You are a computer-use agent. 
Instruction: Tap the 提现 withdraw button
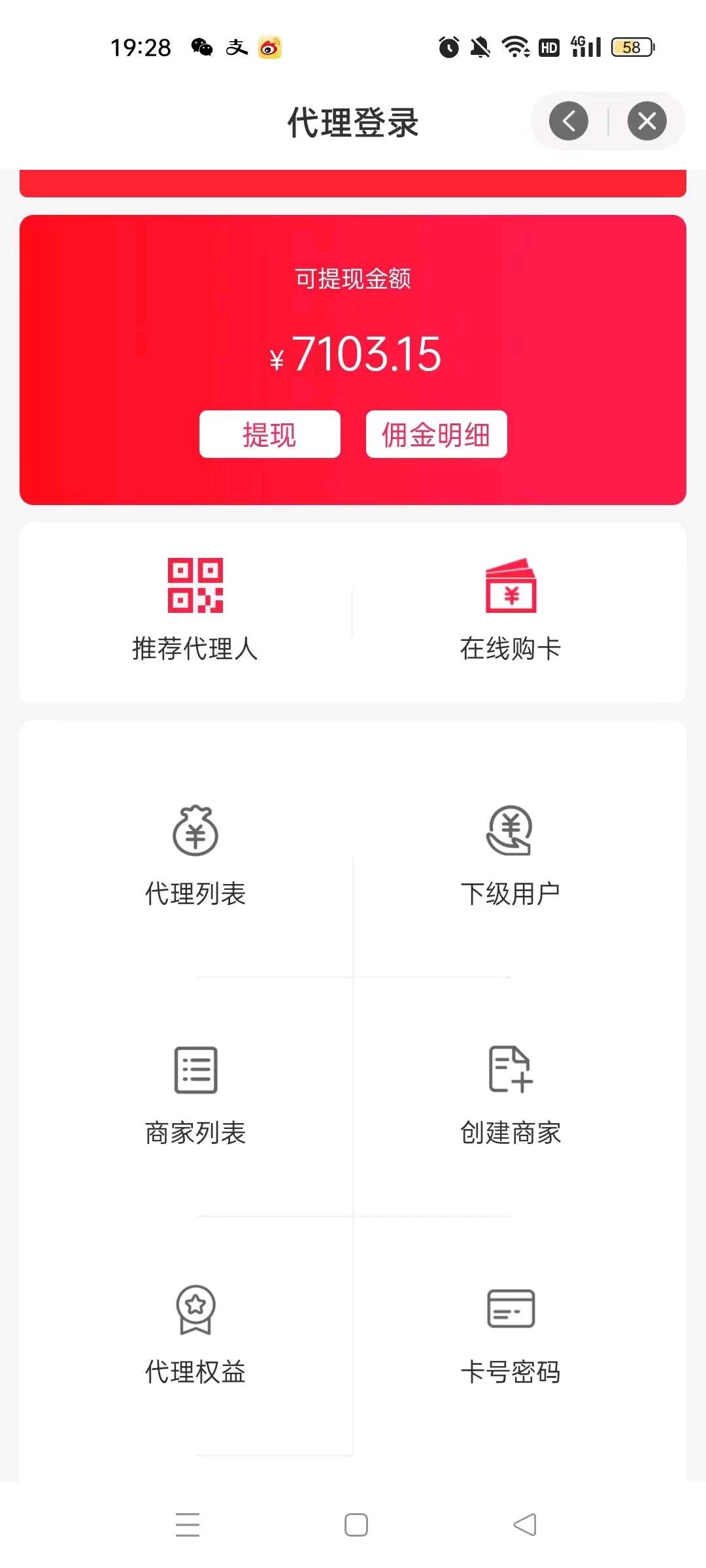[x=269, y=434]
